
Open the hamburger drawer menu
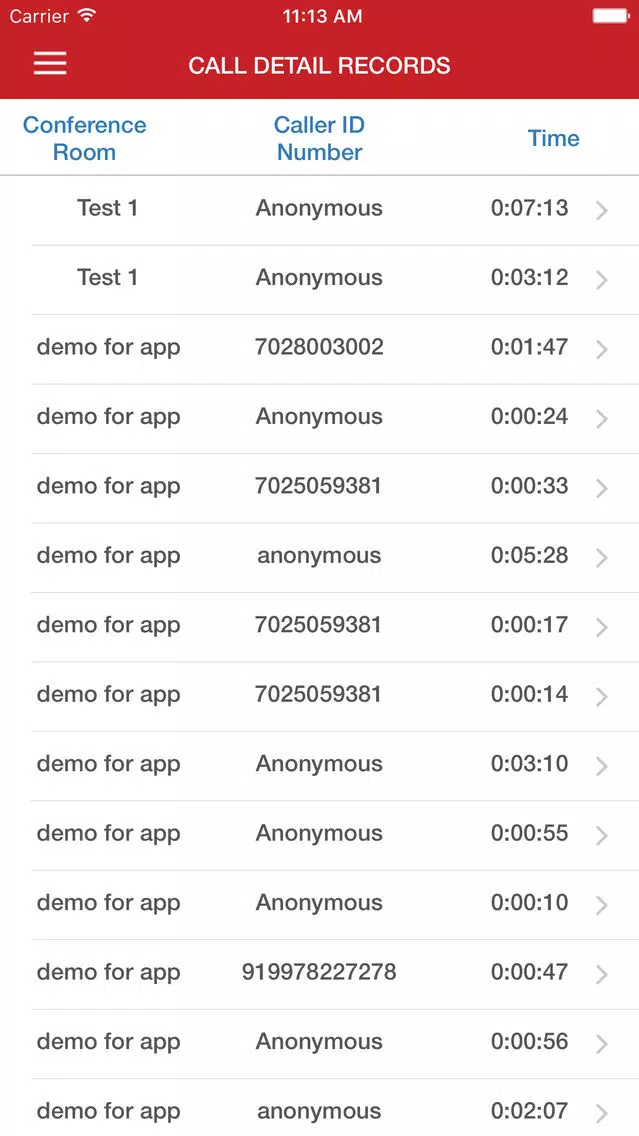coord(50,64)
